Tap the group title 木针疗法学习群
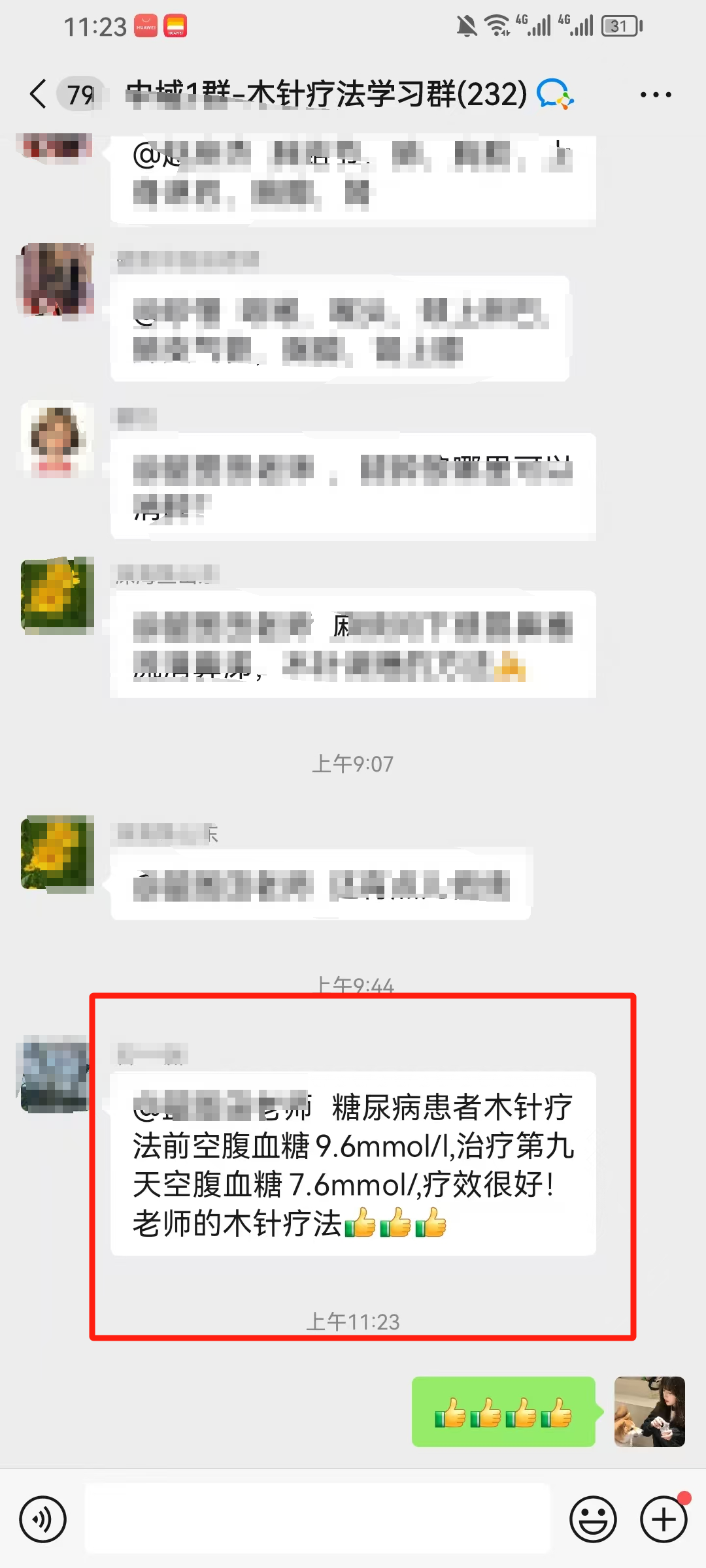The image size is (706, 1568). 327,94
